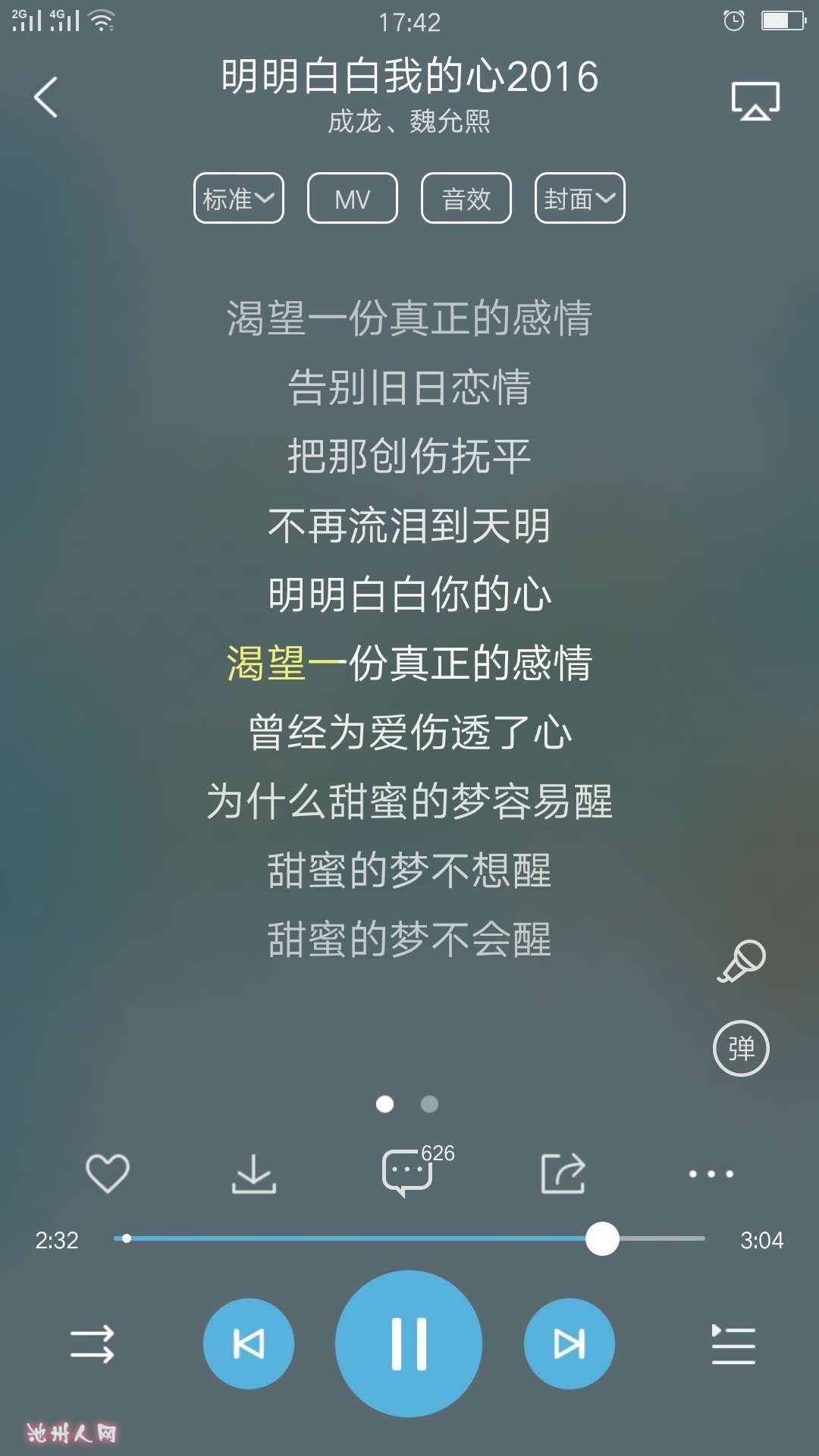Skip to the next track
The height and width of the screenshot is (1456, 819).
pyautogui.click(x=569, y=1342)
